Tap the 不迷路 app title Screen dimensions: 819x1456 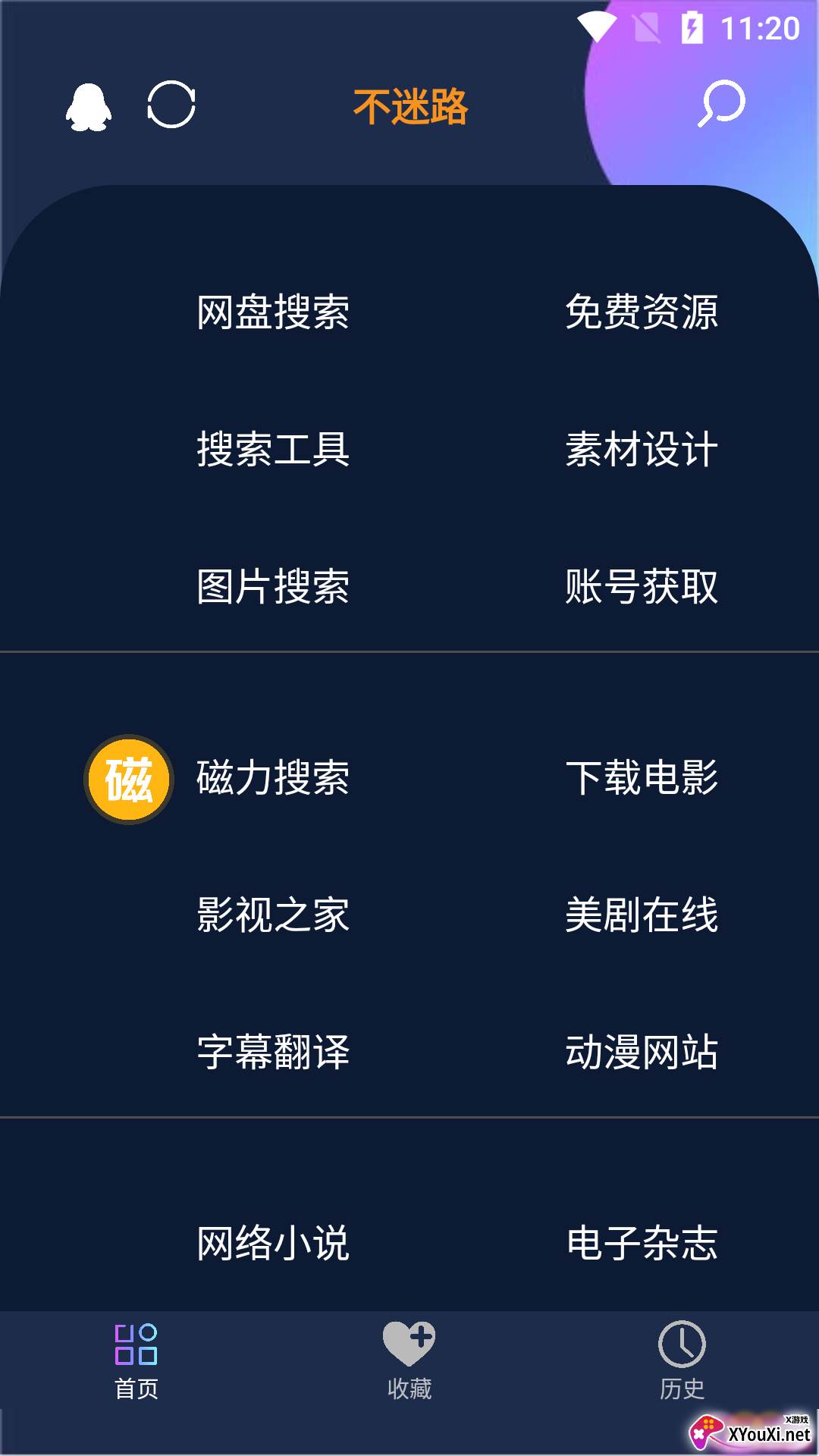tap(409, 106)
